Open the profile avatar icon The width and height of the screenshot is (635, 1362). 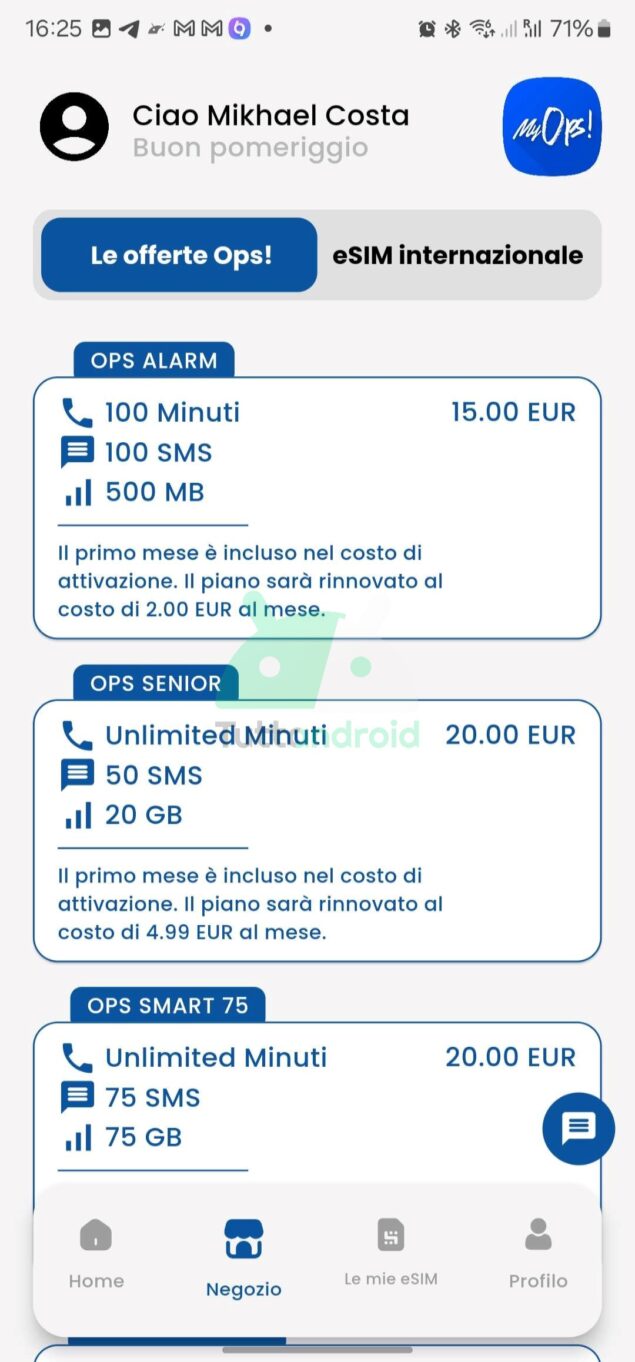(74, 127)
